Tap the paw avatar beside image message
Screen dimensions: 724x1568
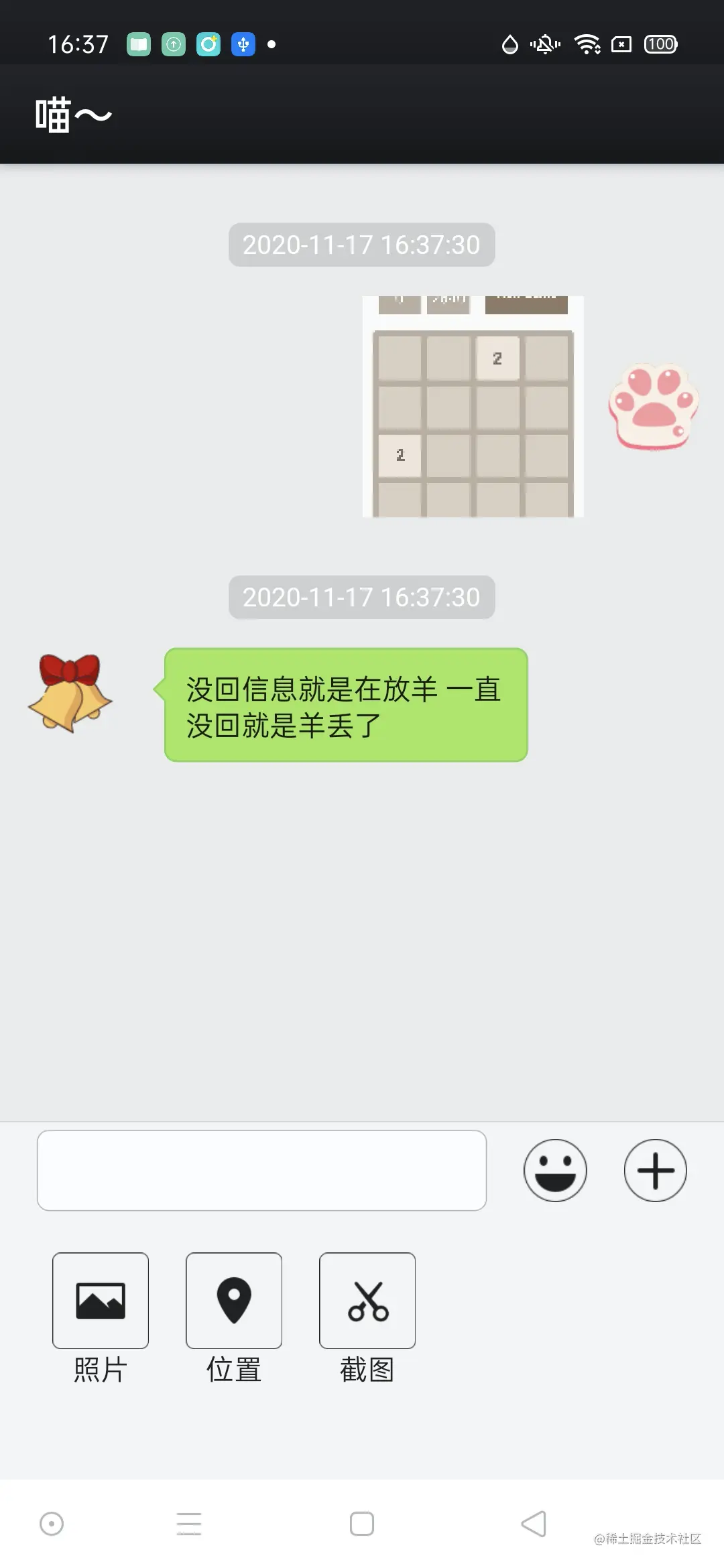click(654, 406)
